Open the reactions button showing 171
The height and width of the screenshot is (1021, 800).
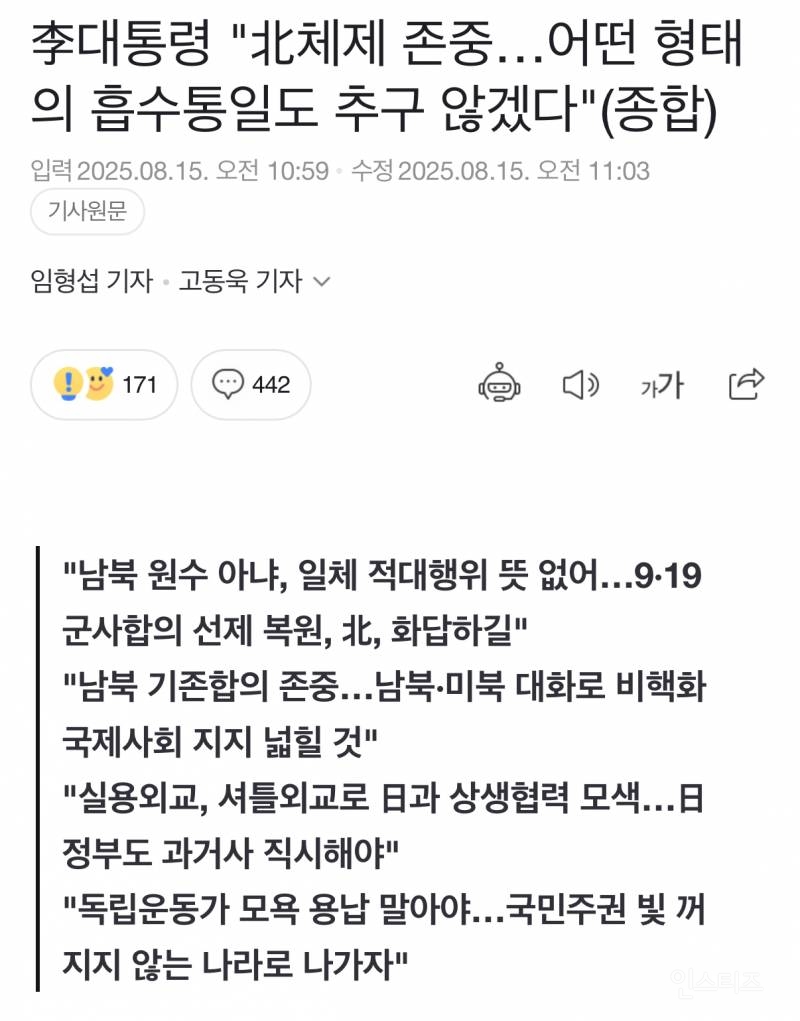[104, 384]
